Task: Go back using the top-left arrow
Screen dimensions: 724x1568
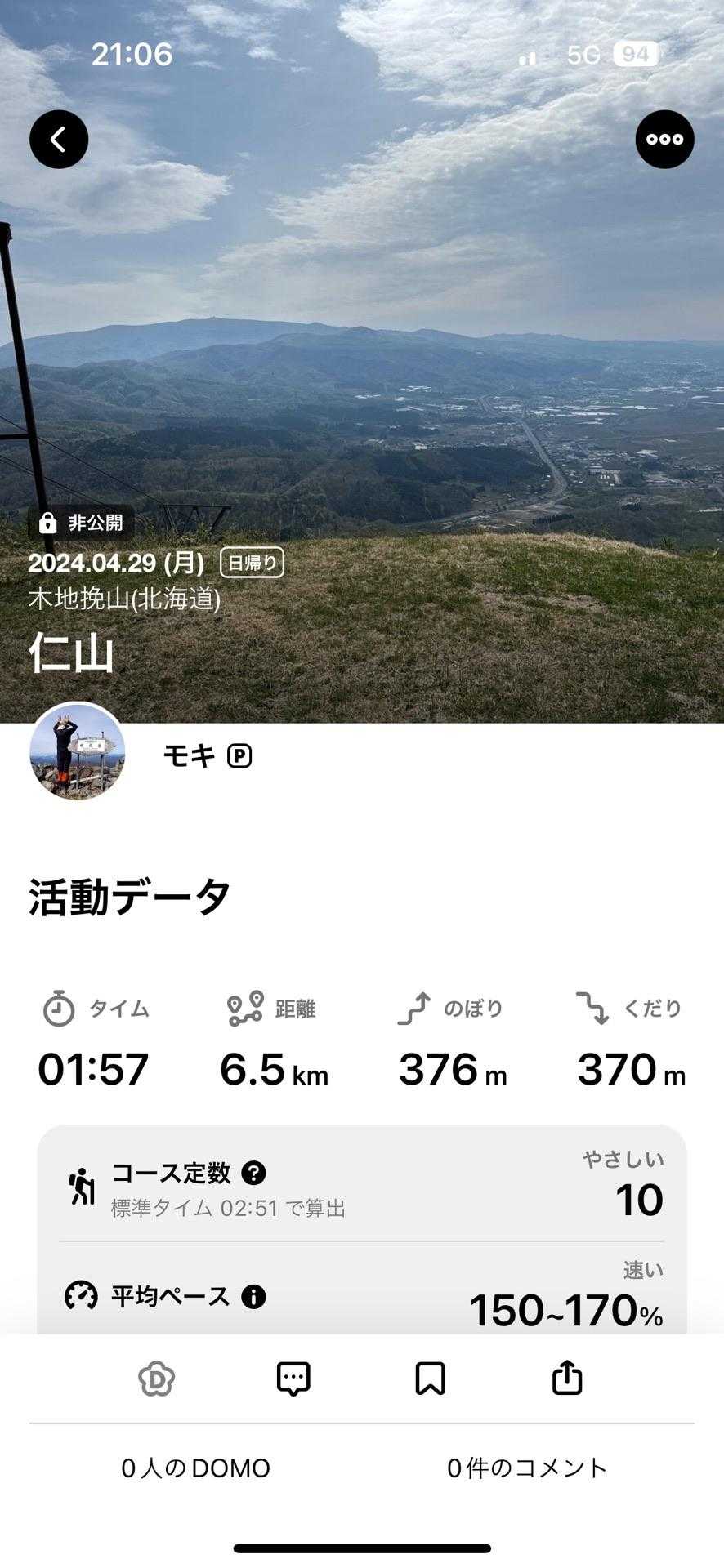Action: pyautogui.click(x=59, y=140)
